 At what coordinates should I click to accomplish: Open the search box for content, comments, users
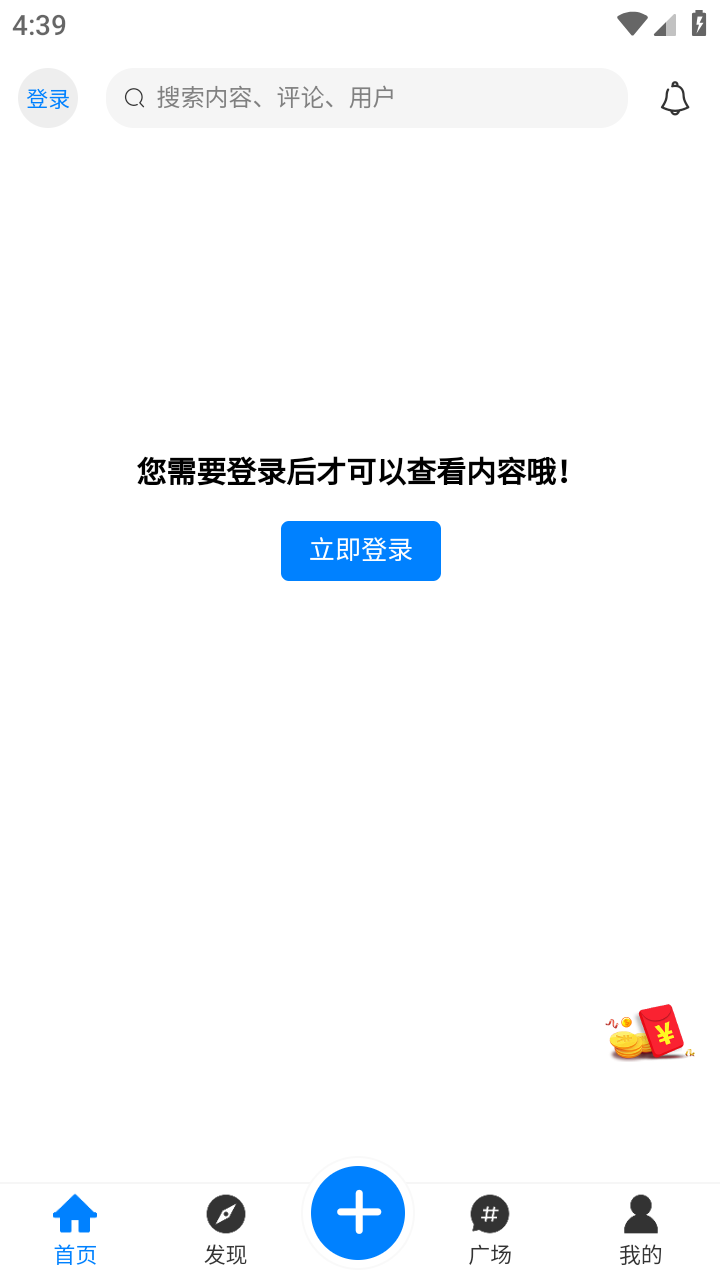click(x=366, y=98)
